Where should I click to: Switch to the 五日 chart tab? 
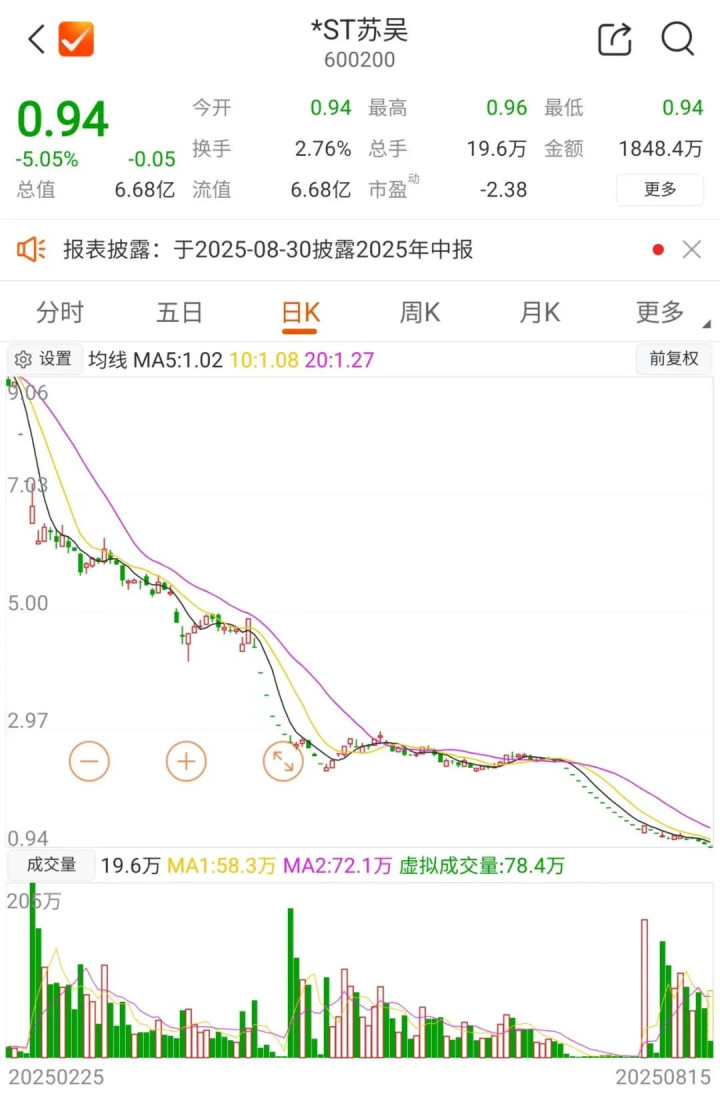[180, 312]
